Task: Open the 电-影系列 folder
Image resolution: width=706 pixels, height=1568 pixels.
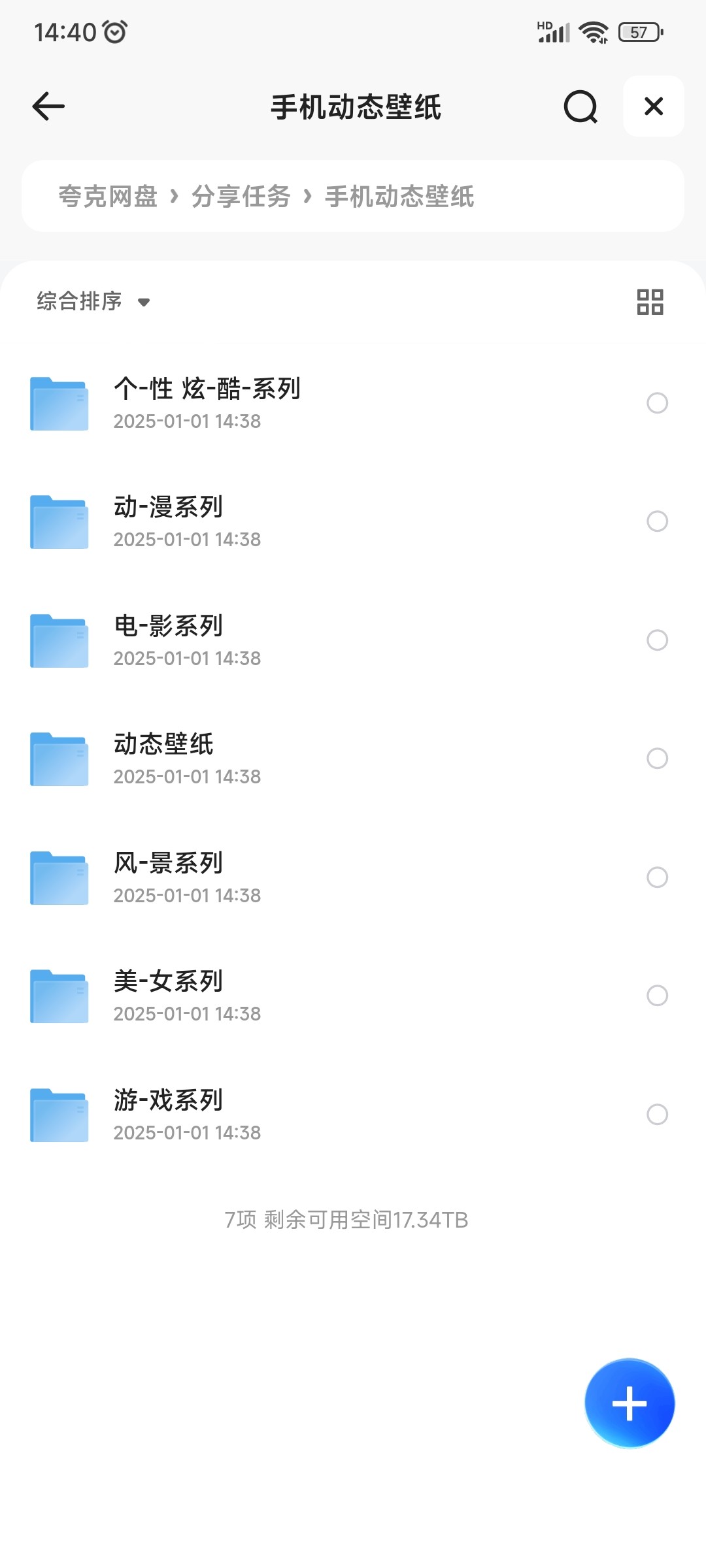Action: pos(353,640)
